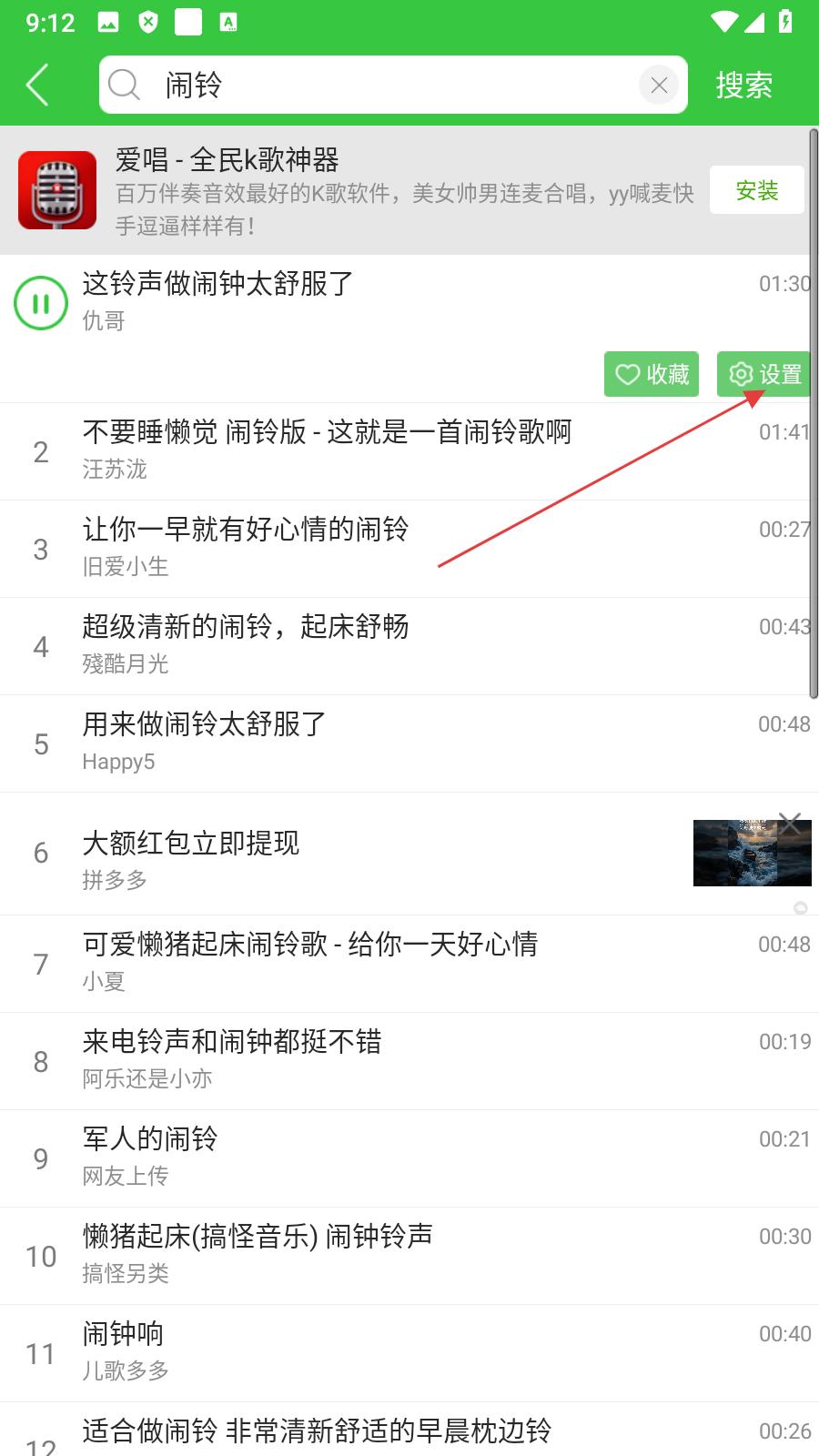
Task: Play 懒猪起床(搞怪音乐) 闹钟铃声
Action: 258,1255
